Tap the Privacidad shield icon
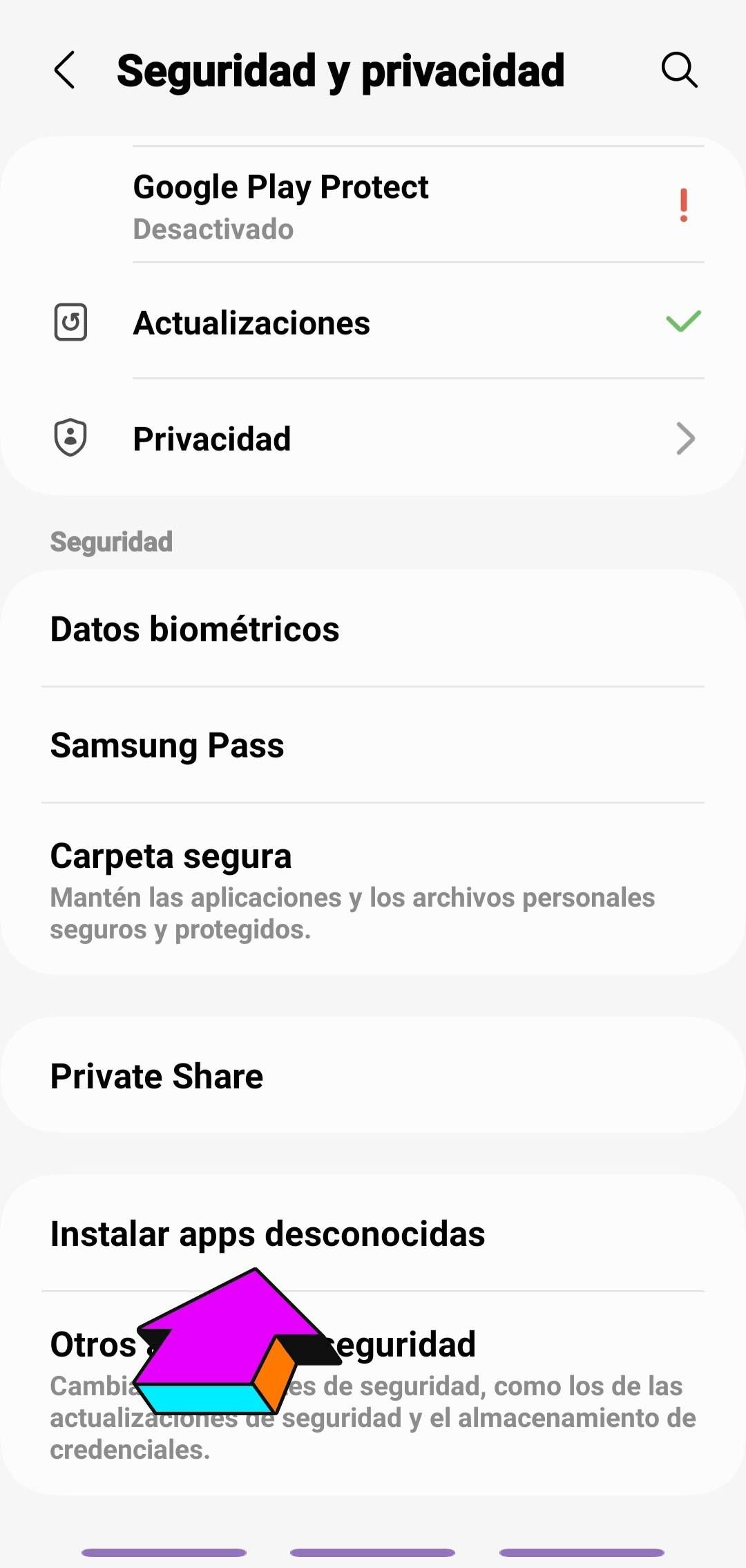This screenshot has height=1568, width=746. (70, 437)
